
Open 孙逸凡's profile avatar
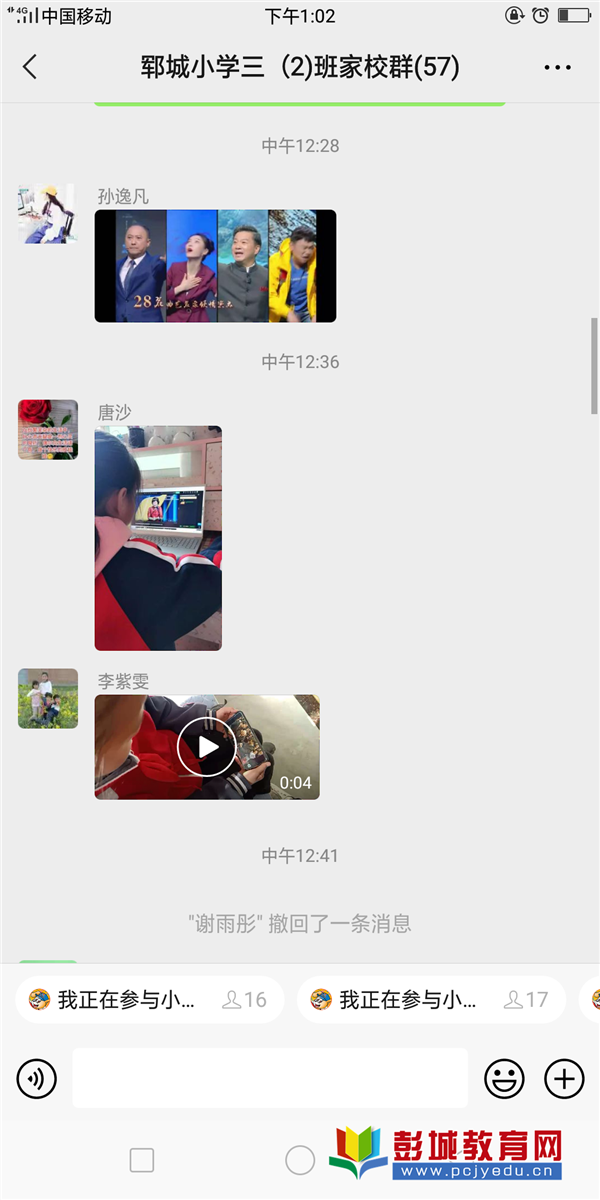click(x=47, y=213)
